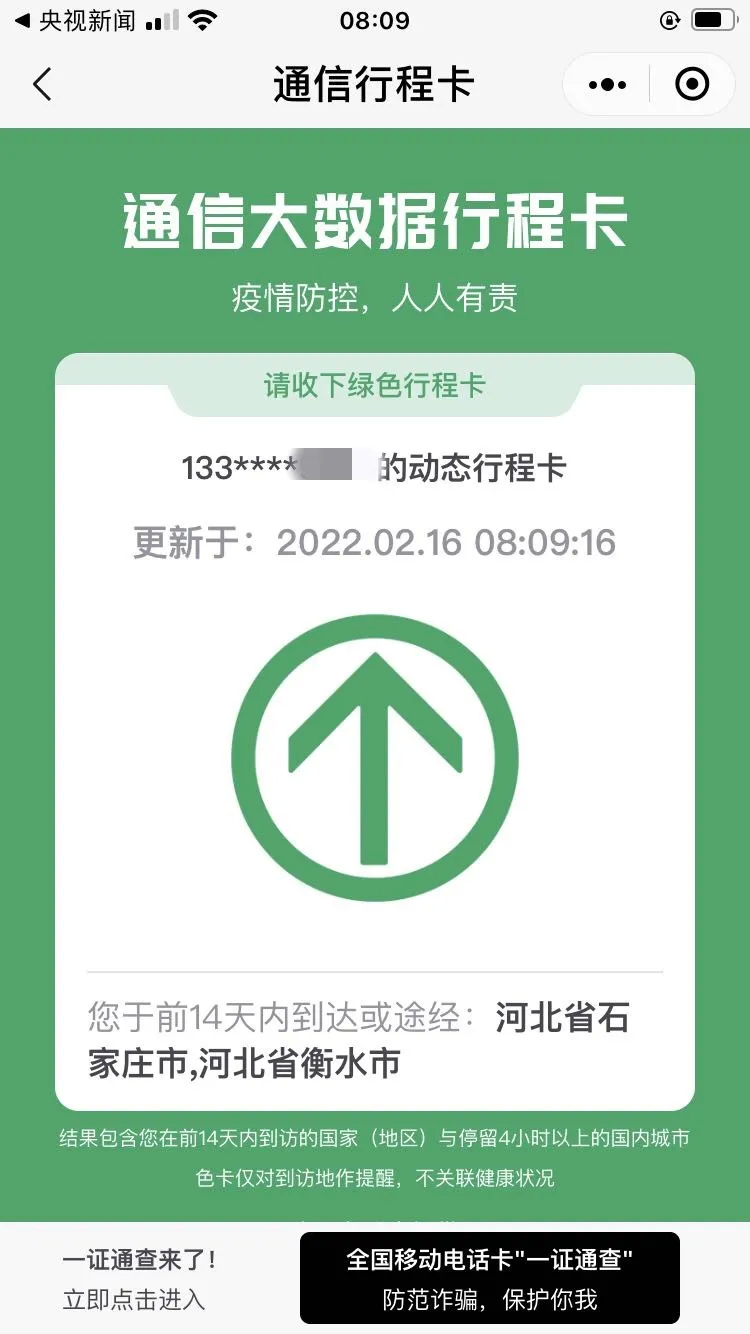
Task: Open the 全国移动电话卡"一证通查" button
Action: (490, 1278)
